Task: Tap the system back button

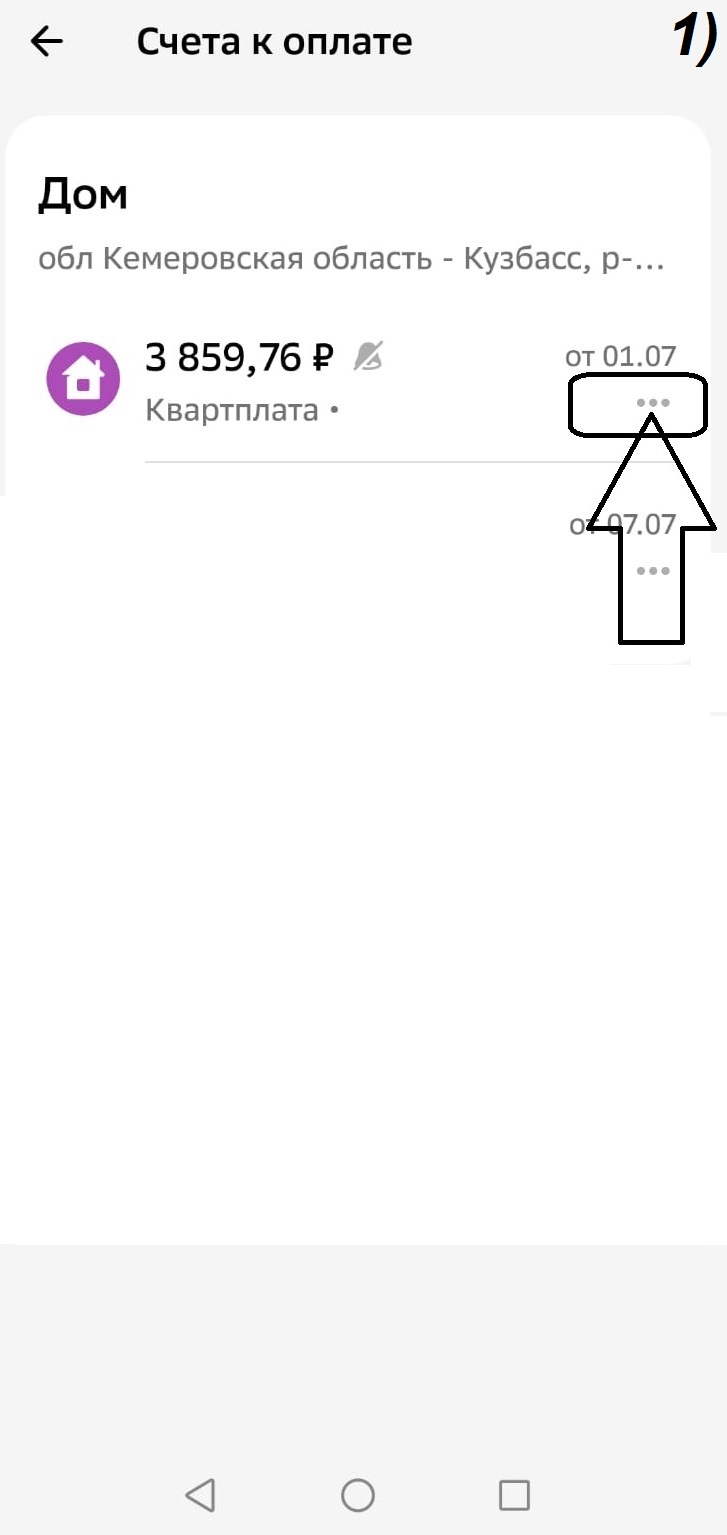Action: click(200, 1495)
